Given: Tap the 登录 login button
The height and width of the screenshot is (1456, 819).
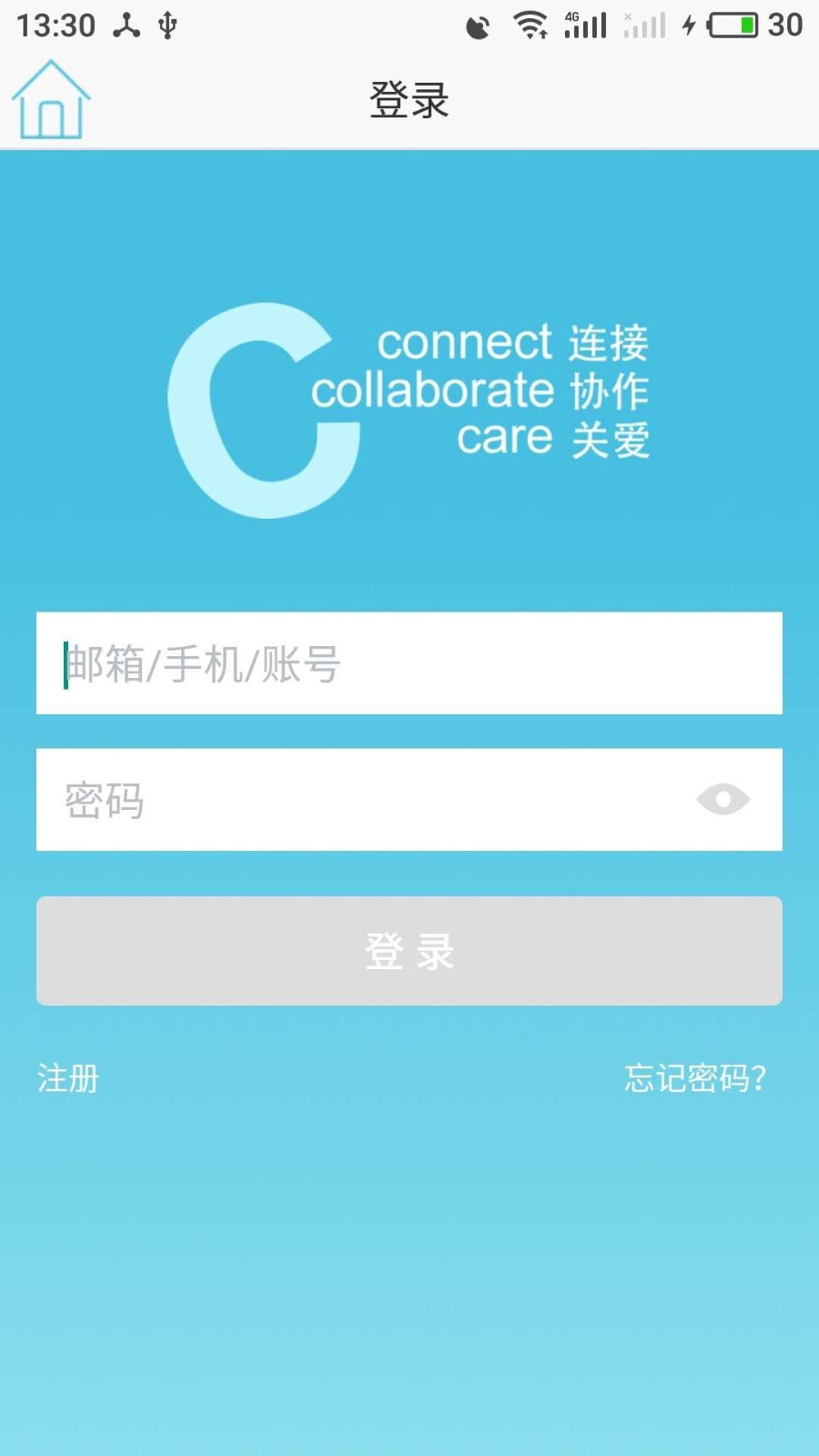Looking at the screenshot, I should point(409,951).
